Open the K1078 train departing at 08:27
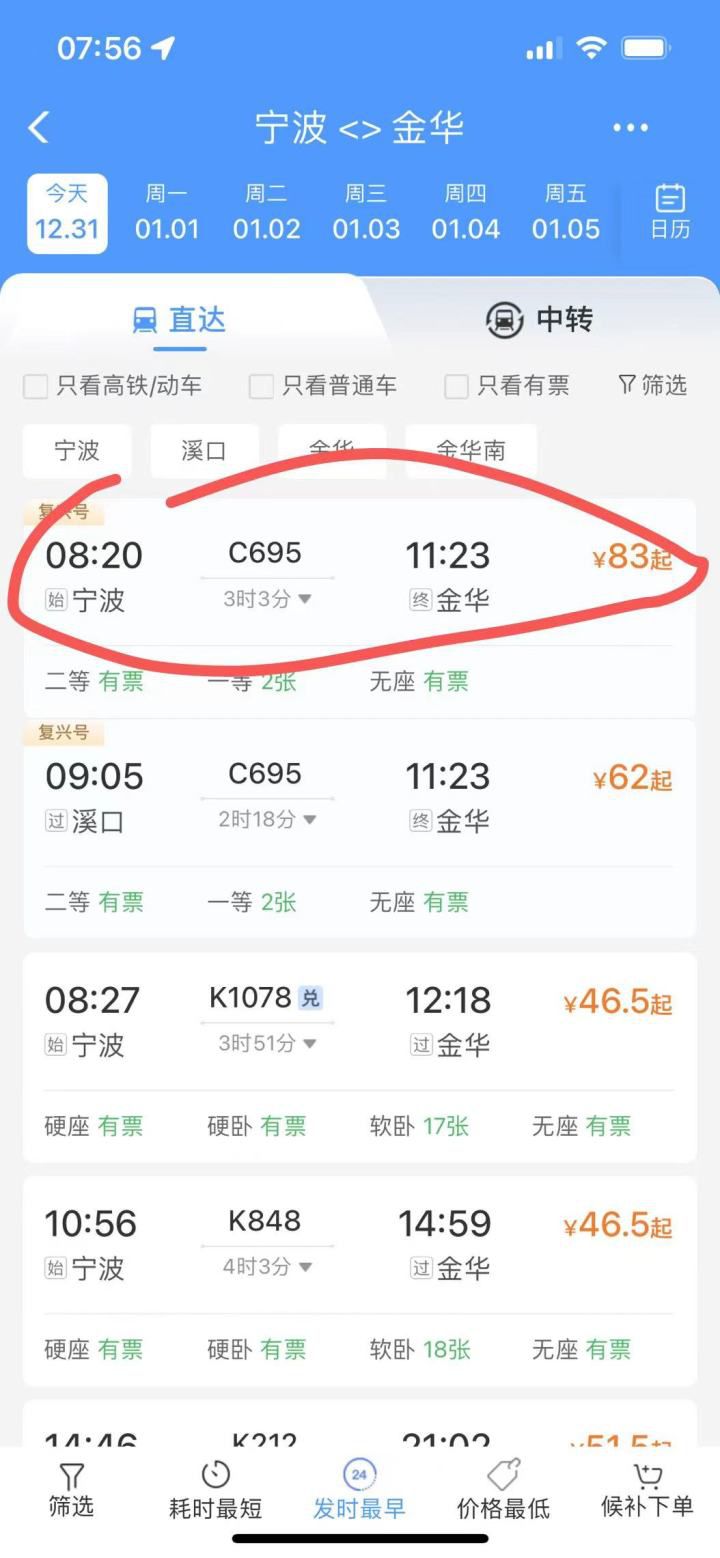 [358, 1021]
